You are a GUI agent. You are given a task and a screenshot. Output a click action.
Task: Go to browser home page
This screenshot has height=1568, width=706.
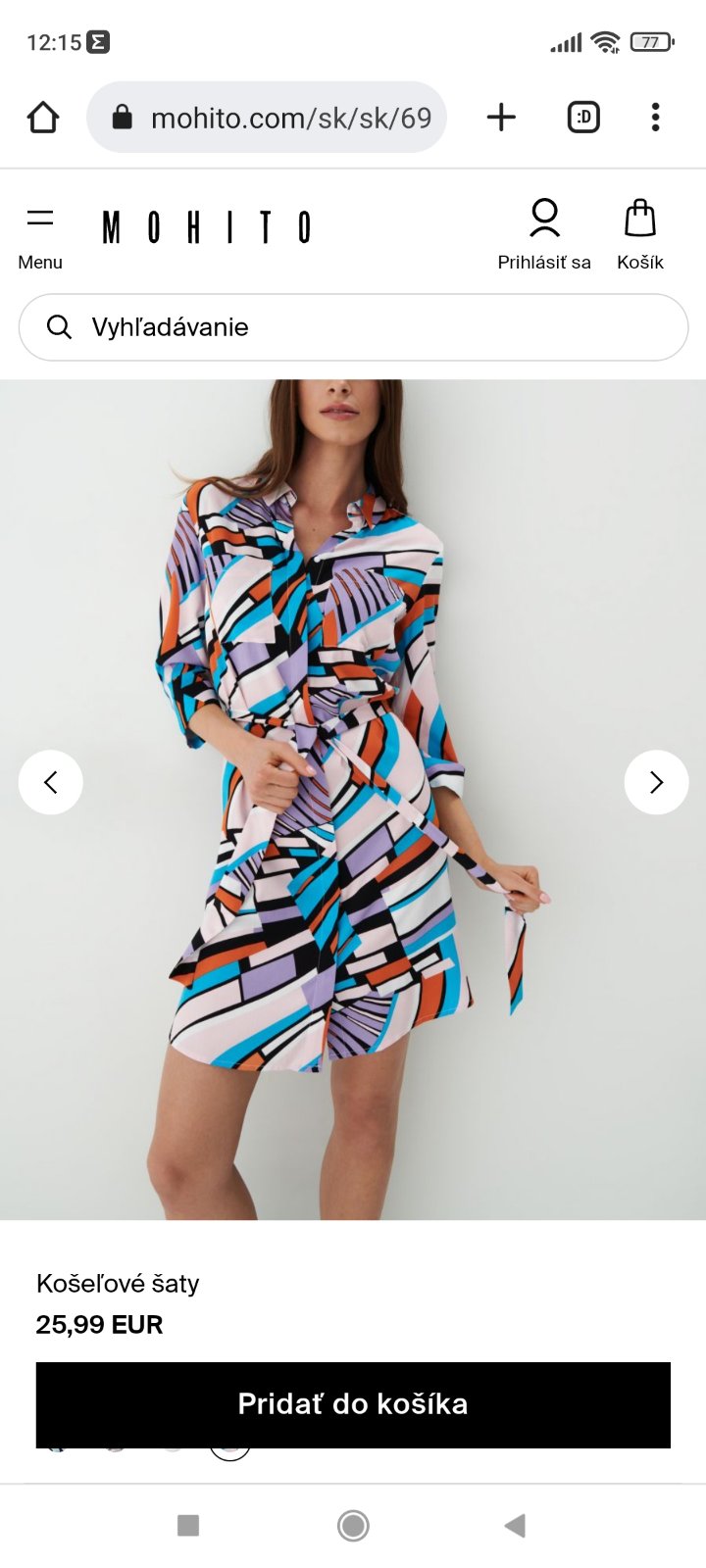pos(43,118)
